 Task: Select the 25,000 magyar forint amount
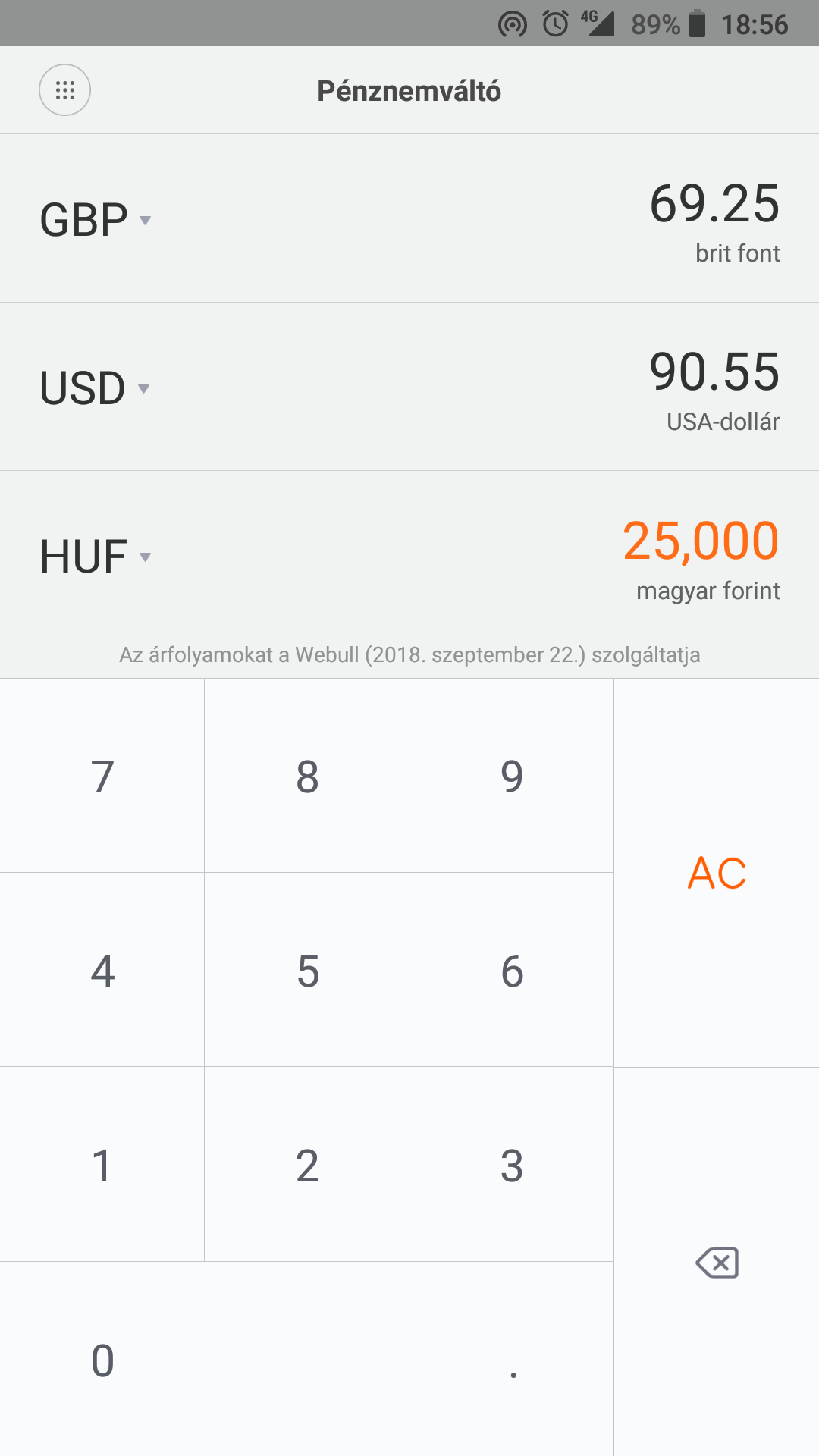[x=701, y=541]
